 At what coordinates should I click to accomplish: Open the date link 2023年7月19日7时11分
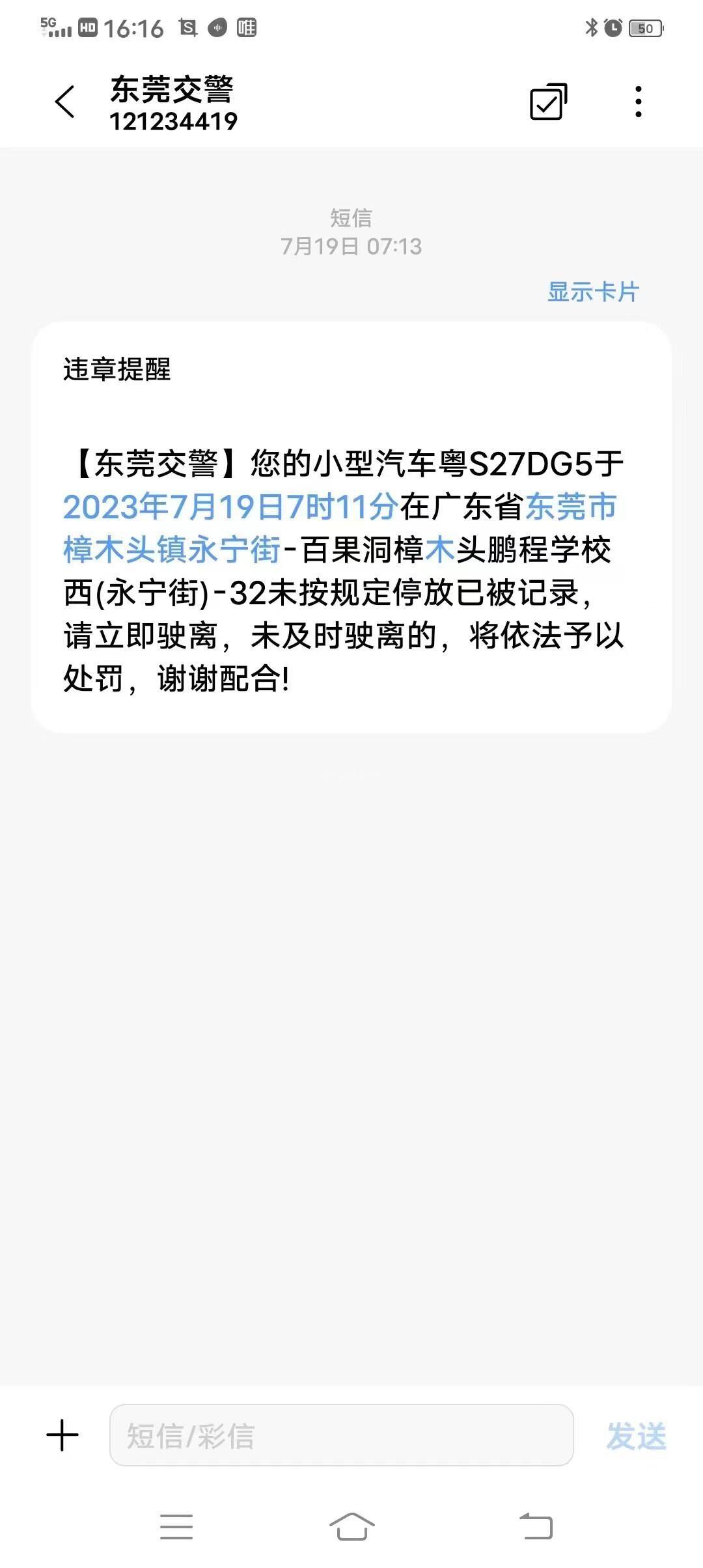(x=230, y=507)
